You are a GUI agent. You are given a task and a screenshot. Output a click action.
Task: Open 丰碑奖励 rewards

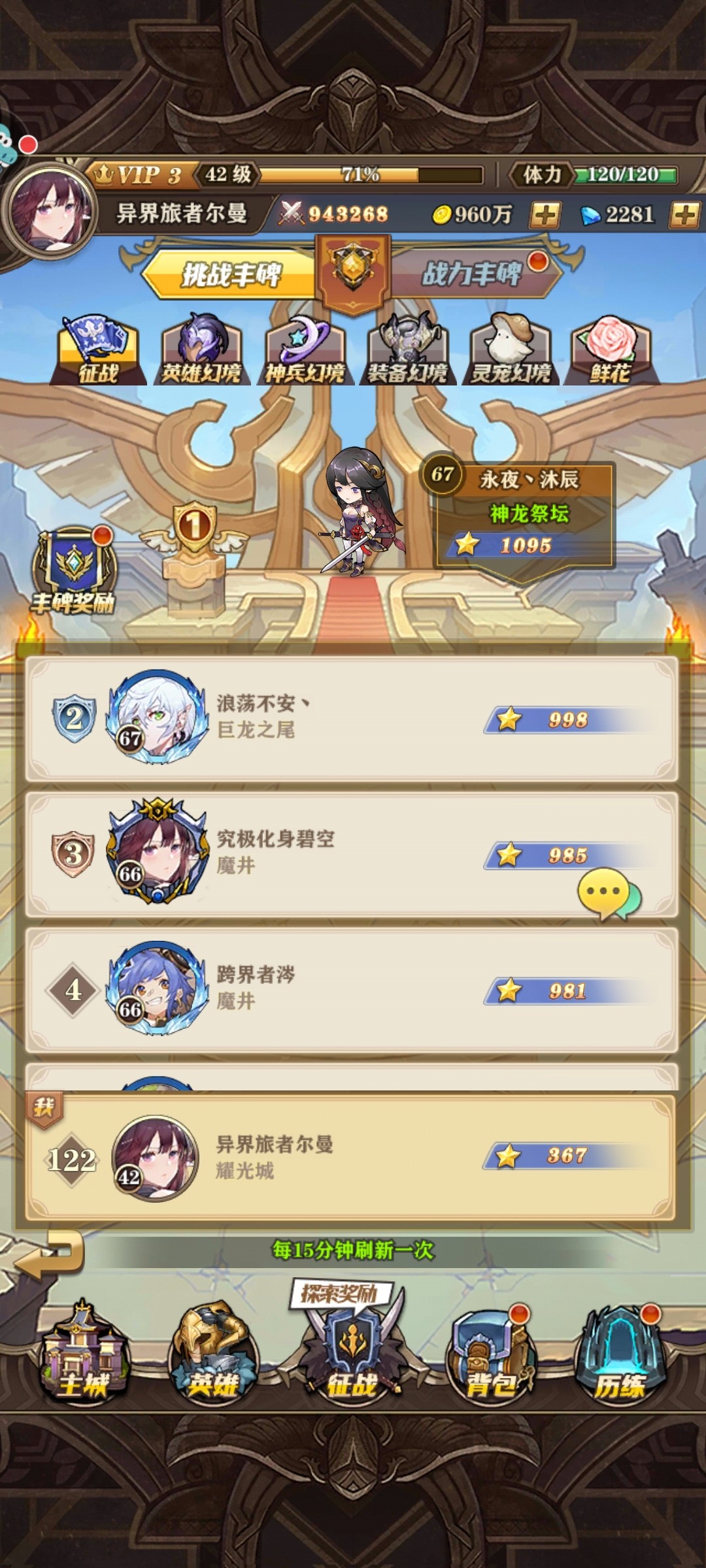pyautogui.click(x=73, y=572)
